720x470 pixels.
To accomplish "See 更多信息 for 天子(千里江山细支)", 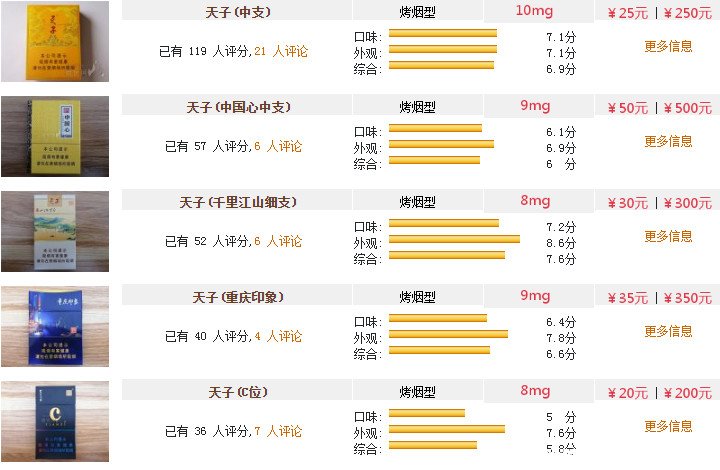I will point(668,236).
